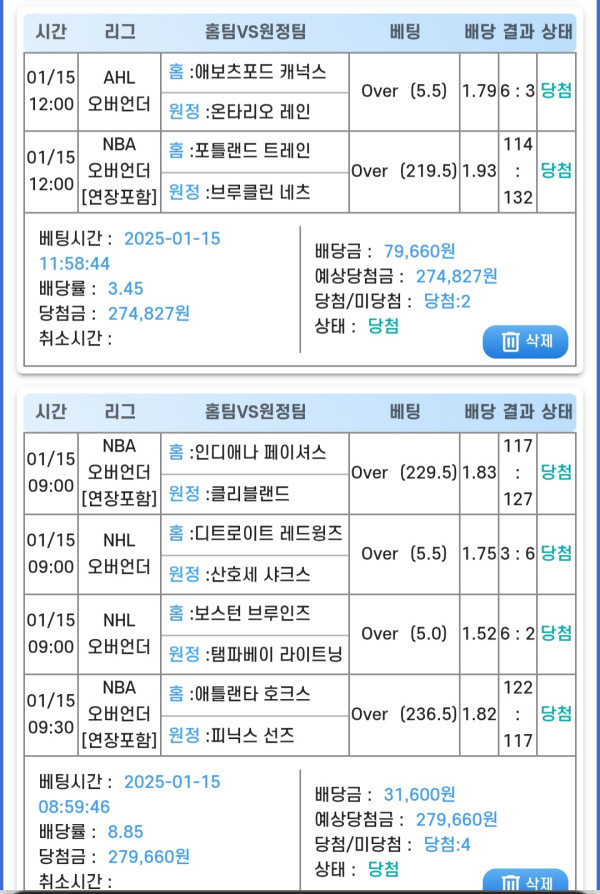Delete the 31,600원 bet slip
The width and height of the screenshot is (600, 894).
tap(525, 882)
